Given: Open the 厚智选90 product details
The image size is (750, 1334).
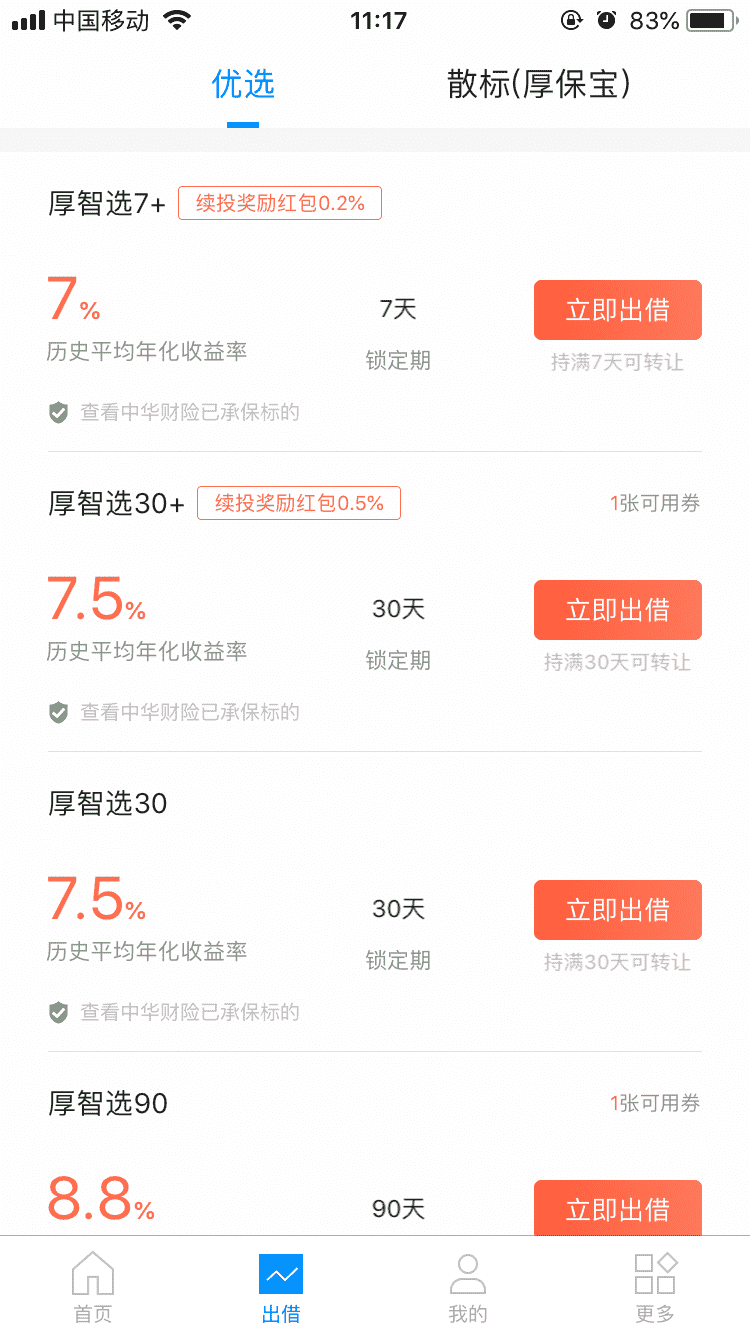Looking at the screenshot, I should pyautogui.click(x=108, y=1104).
